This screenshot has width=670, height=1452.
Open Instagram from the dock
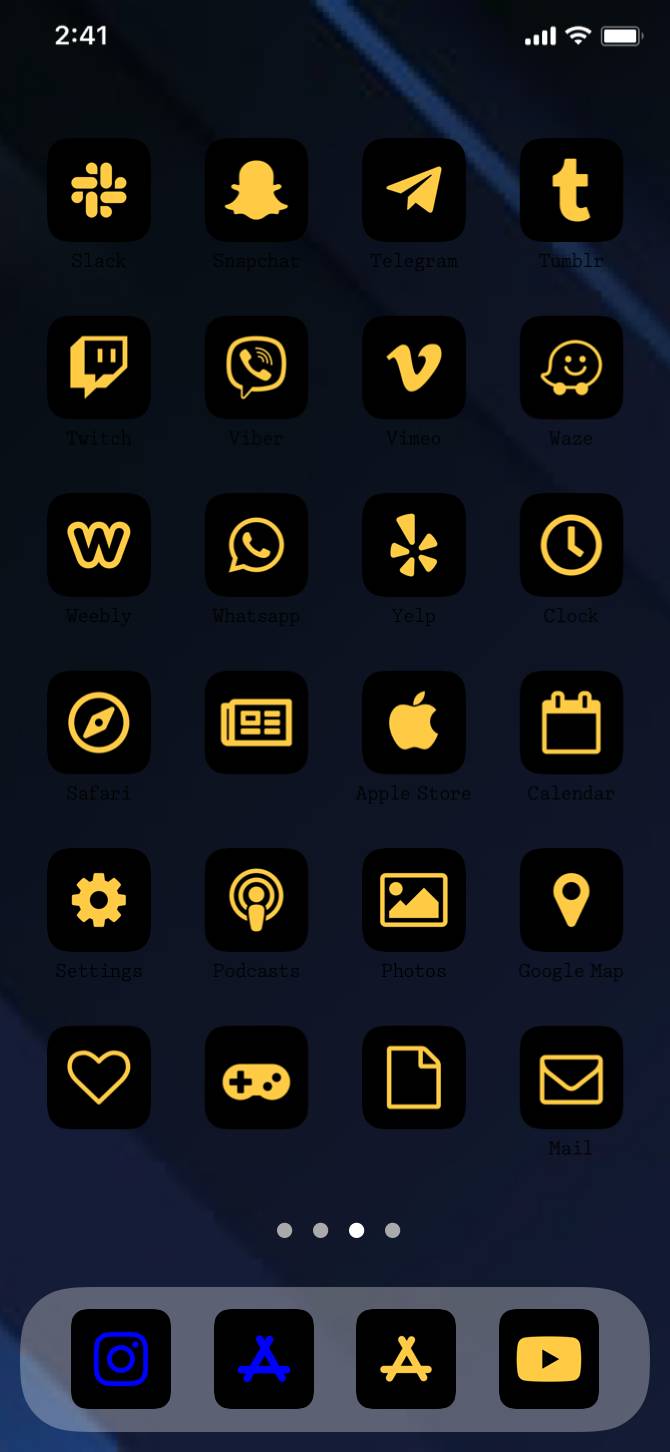click(121, 1359)
